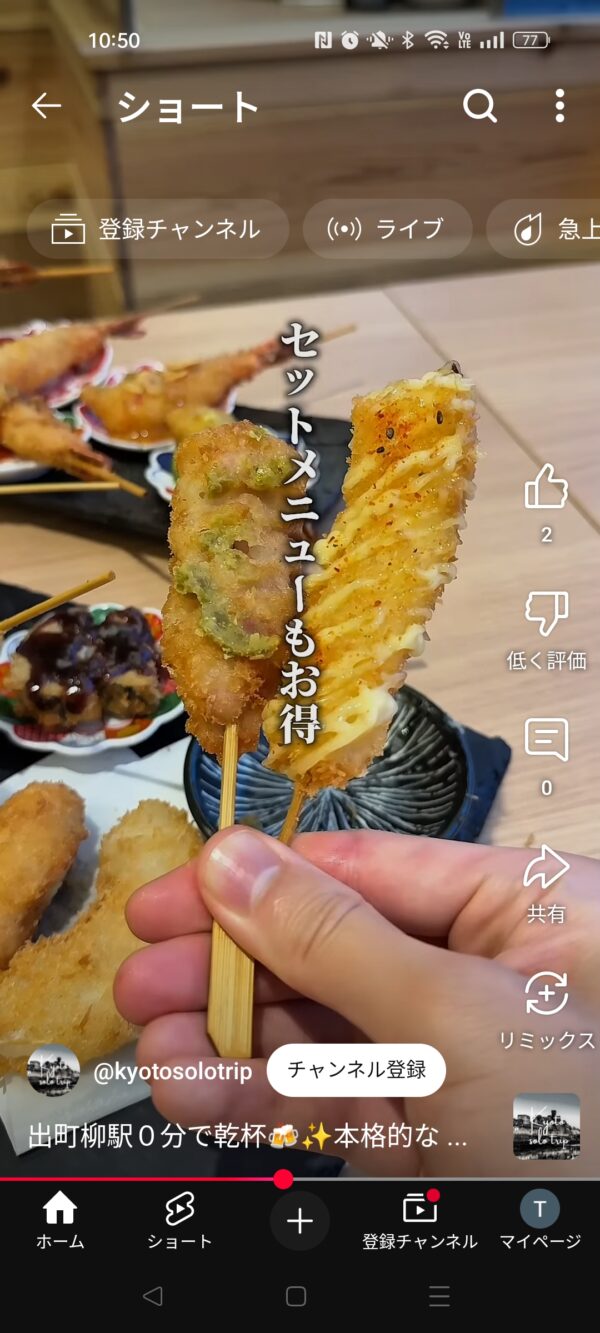Switch to the ホーム tab
Viewport: 600px width, 1333px height.
[60, 1221]
